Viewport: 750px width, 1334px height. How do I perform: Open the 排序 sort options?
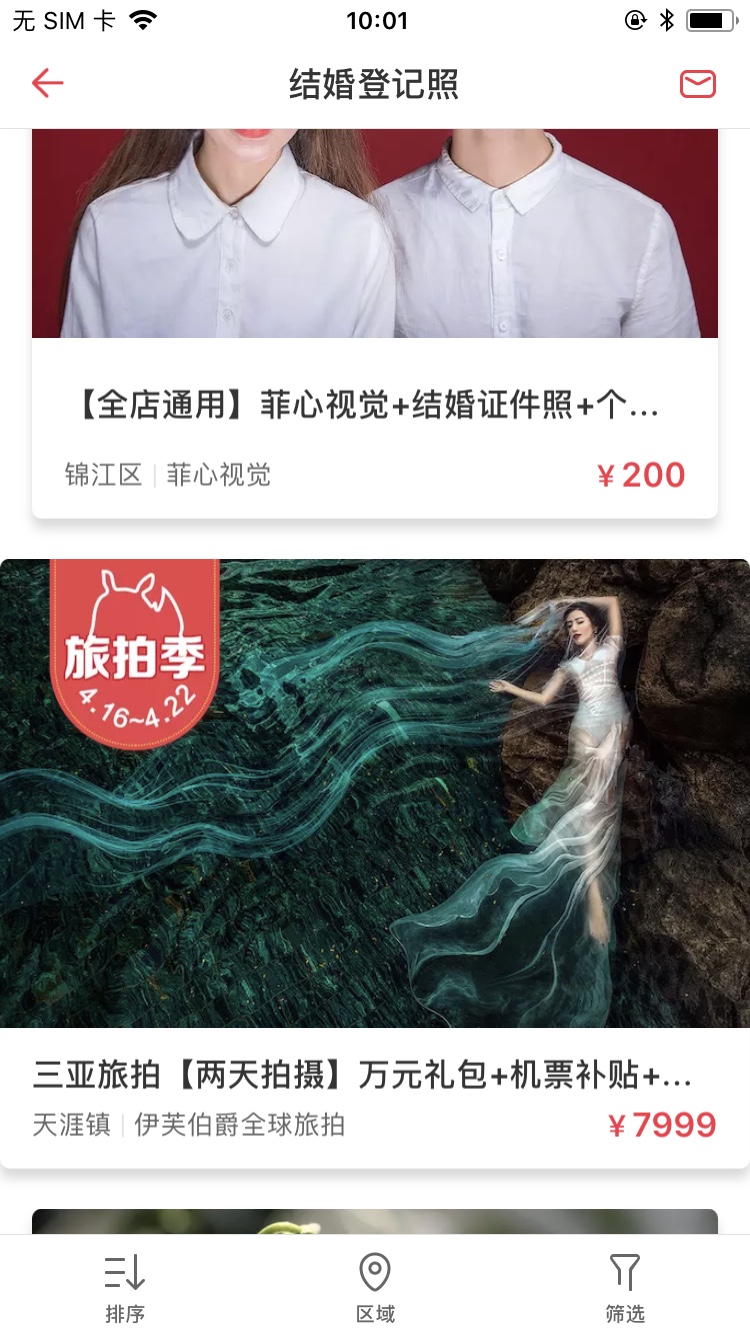tap(125, 1287)
